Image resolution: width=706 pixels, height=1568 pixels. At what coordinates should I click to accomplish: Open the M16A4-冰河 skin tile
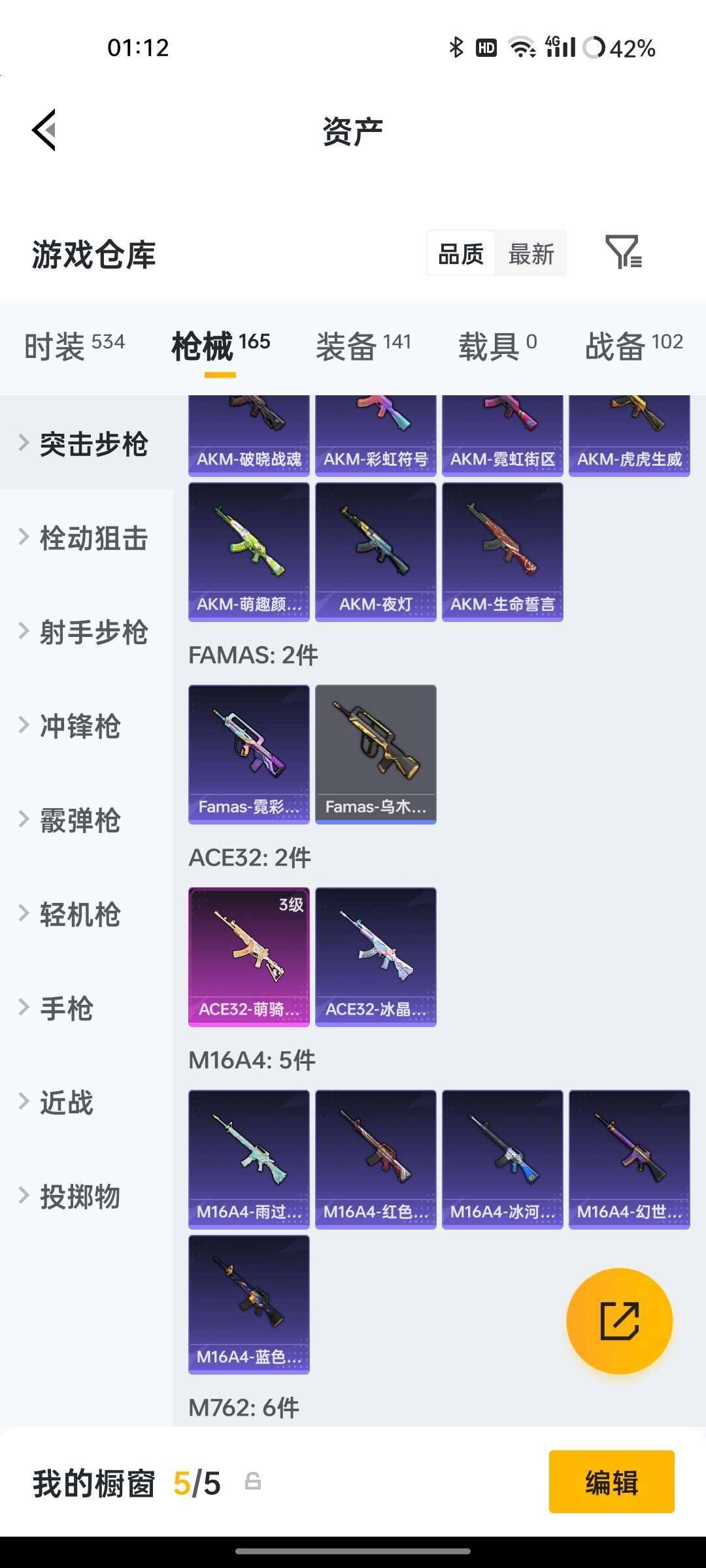502,1159
